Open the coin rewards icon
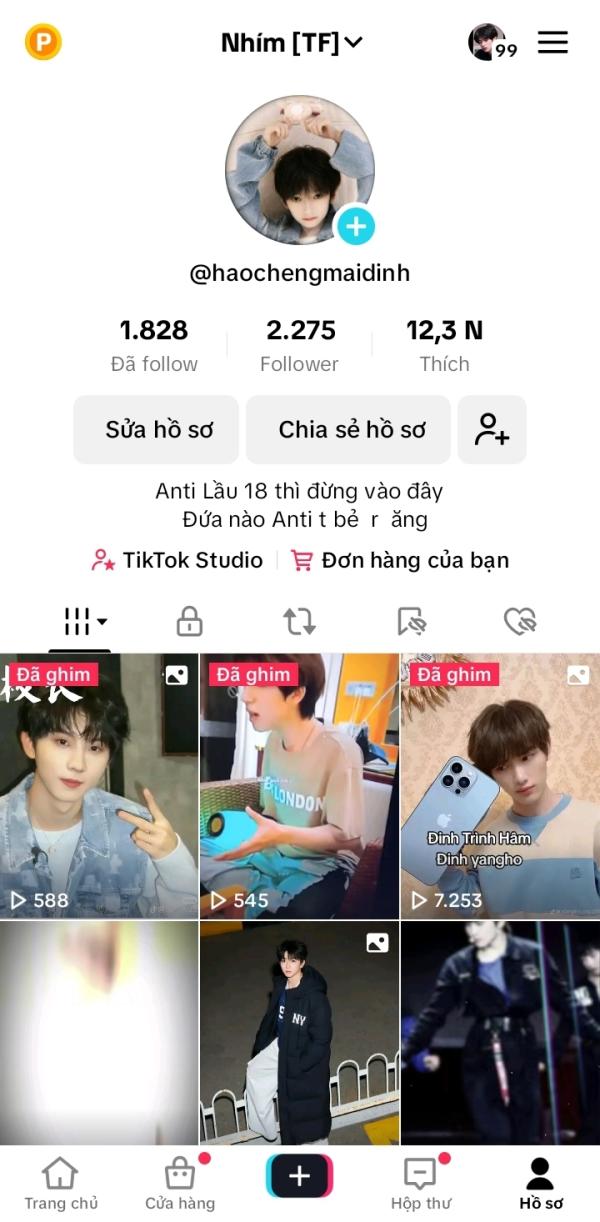The image size is (600, 1222). [x=43, y=42]
